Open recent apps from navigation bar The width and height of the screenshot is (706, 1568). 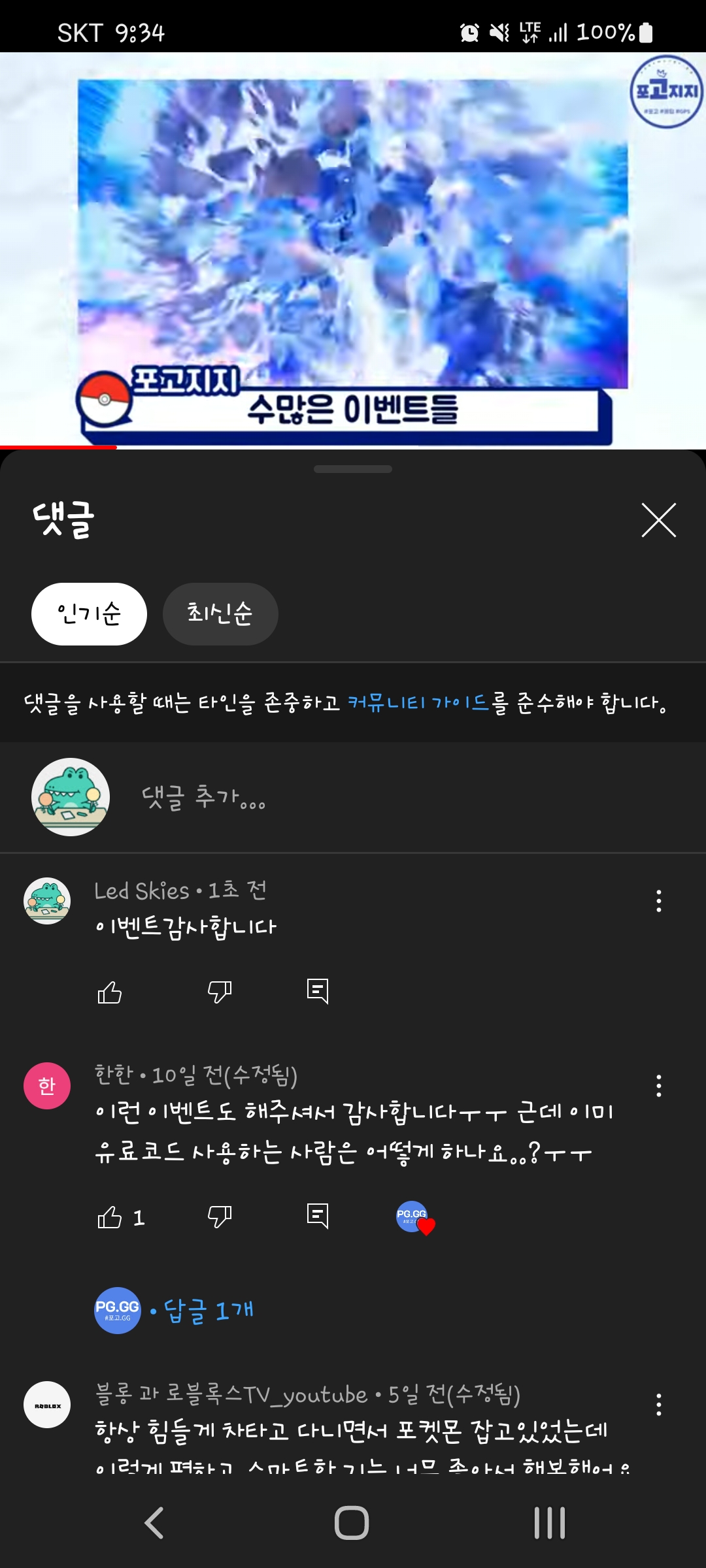[549, 1523]
